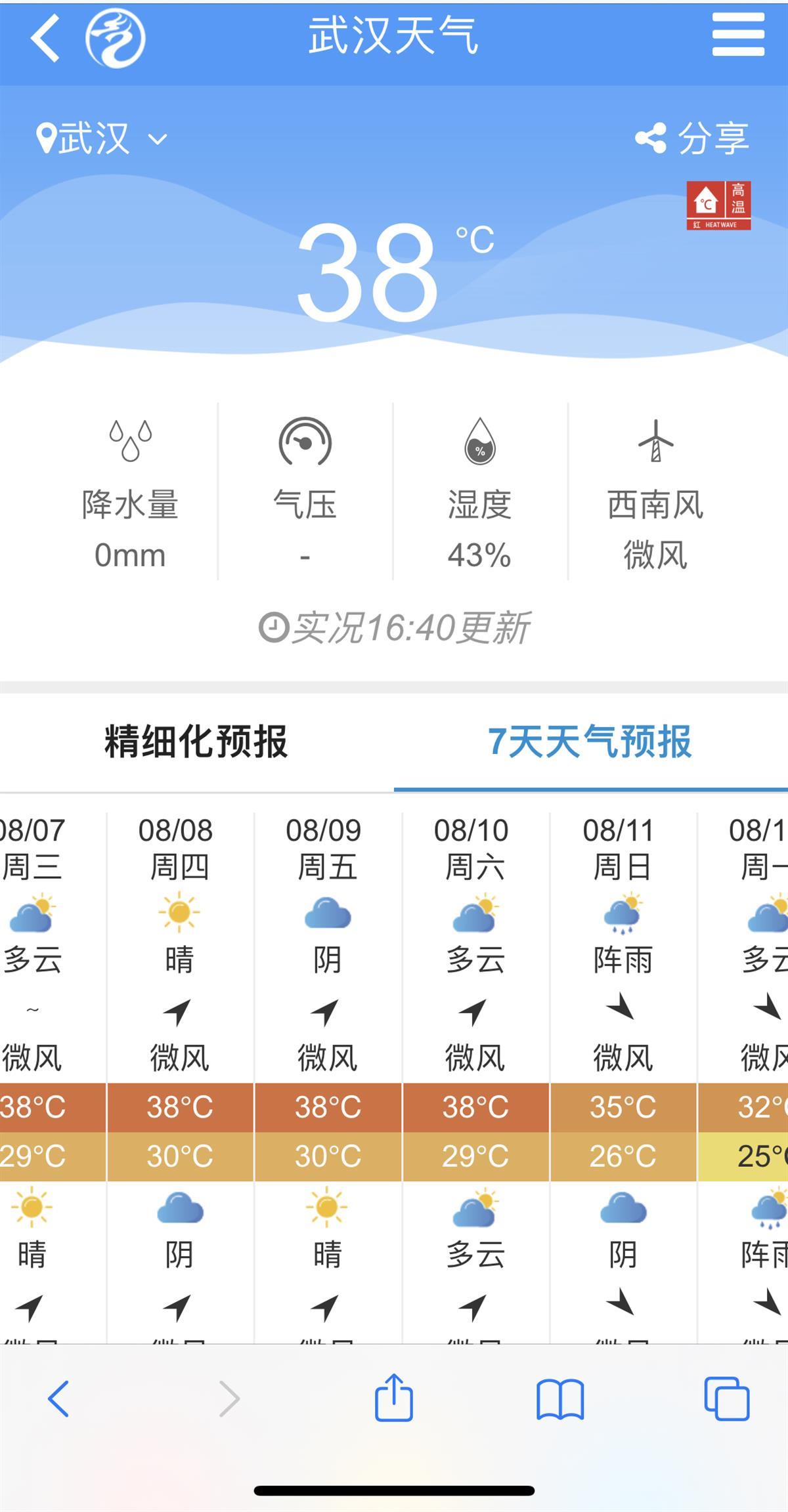This screenshot has width=788, height=1512.
Task: Select the 7天天气预报 tab
Action: coord(590,742)
